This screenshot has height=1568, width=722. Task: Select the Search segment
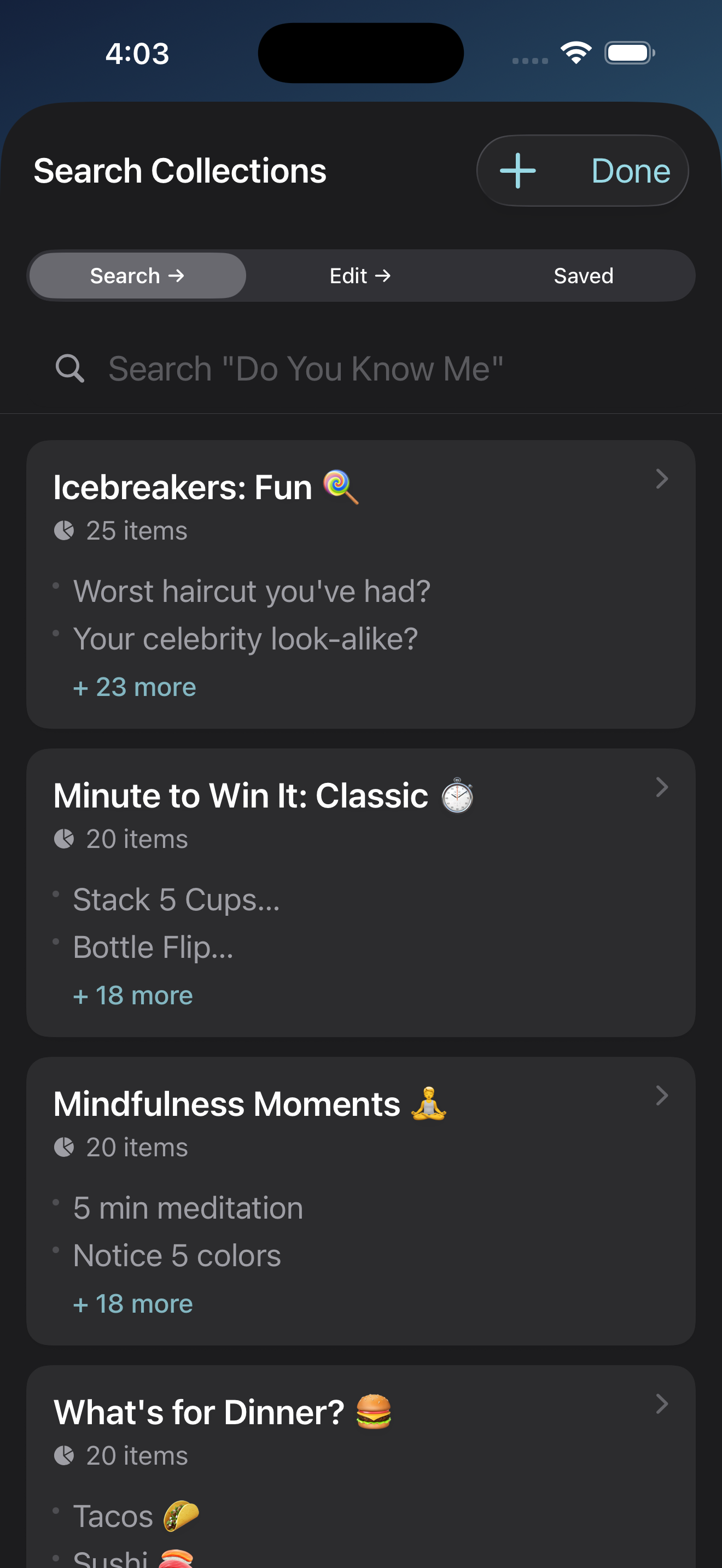coord(138,276)
